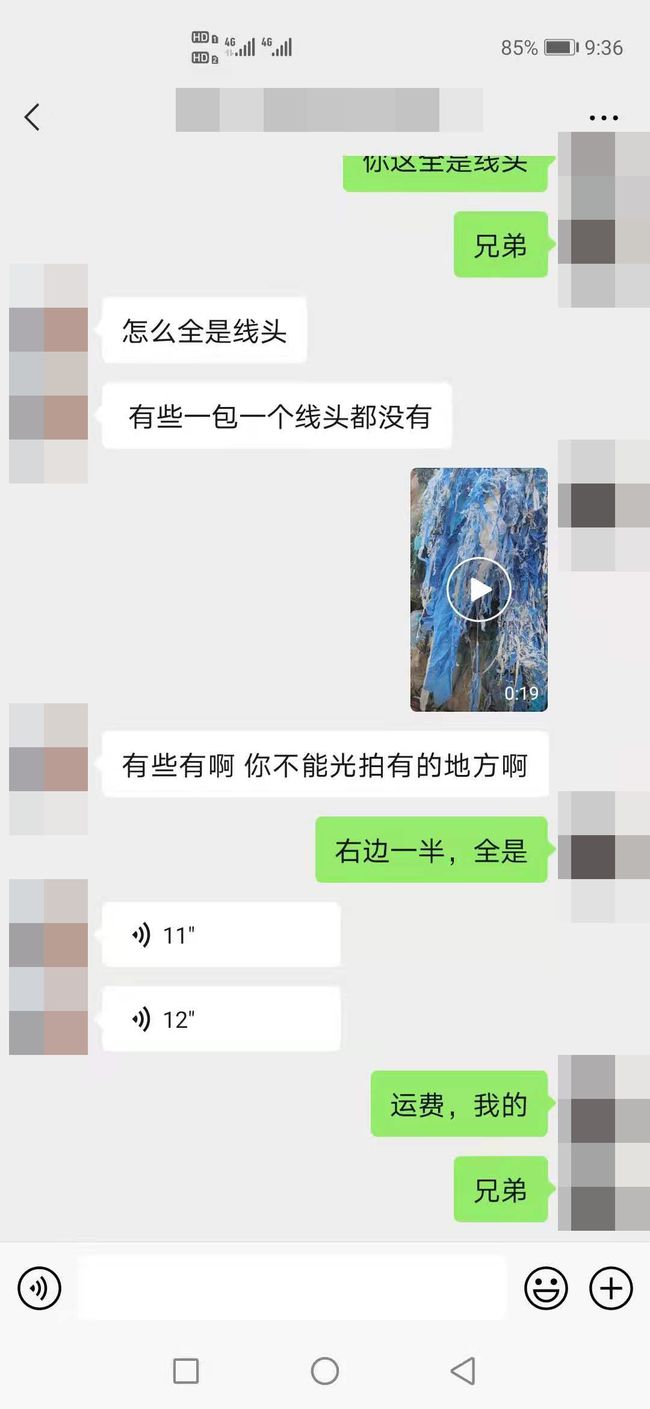The width and height of the screenshot is (650, 1409).
Task: Go back to the chat list
Action: click(x=32, y=117)
